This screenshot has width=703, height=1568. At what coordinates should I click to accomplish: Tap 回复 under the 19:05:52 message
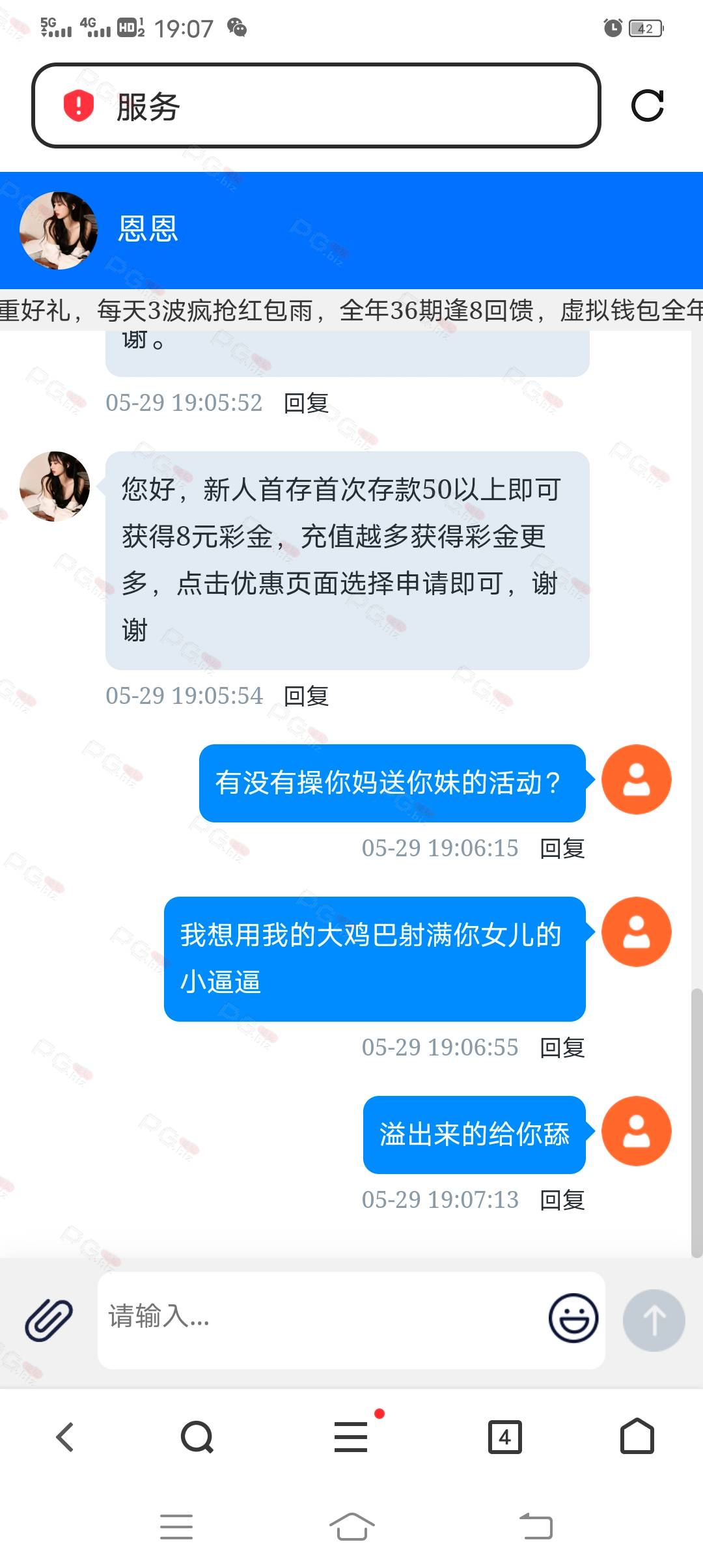pos(306,403)
